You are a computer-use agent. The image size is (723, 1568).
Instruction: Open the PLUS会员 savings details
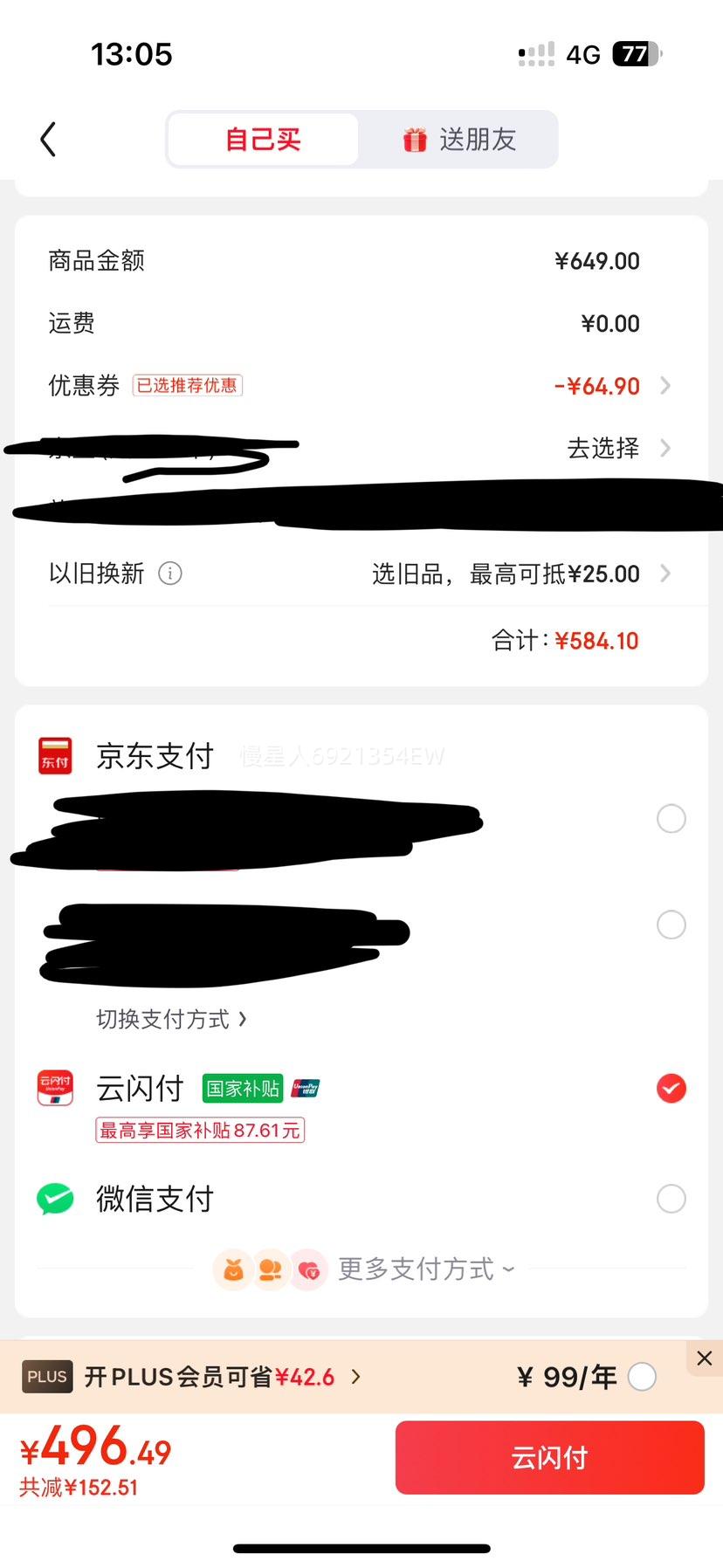point(222,1377)
